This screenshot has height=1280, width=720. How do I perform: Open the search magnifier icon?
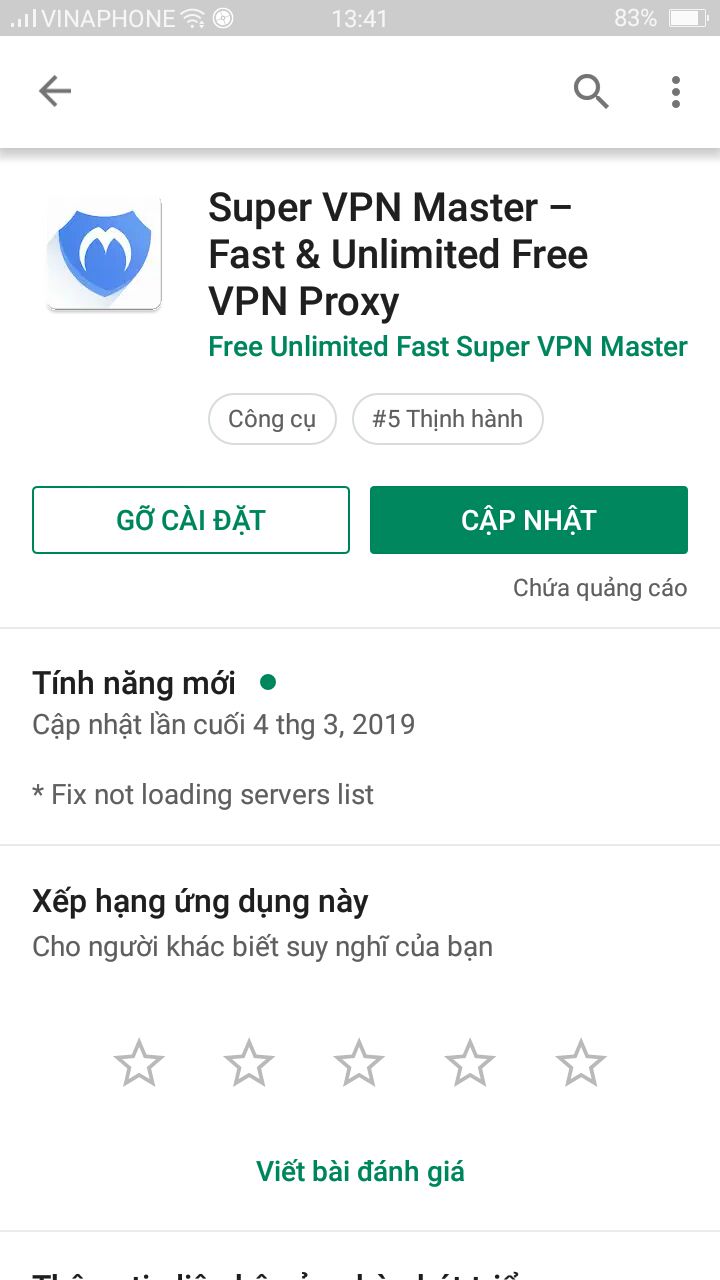pos(590,92)
